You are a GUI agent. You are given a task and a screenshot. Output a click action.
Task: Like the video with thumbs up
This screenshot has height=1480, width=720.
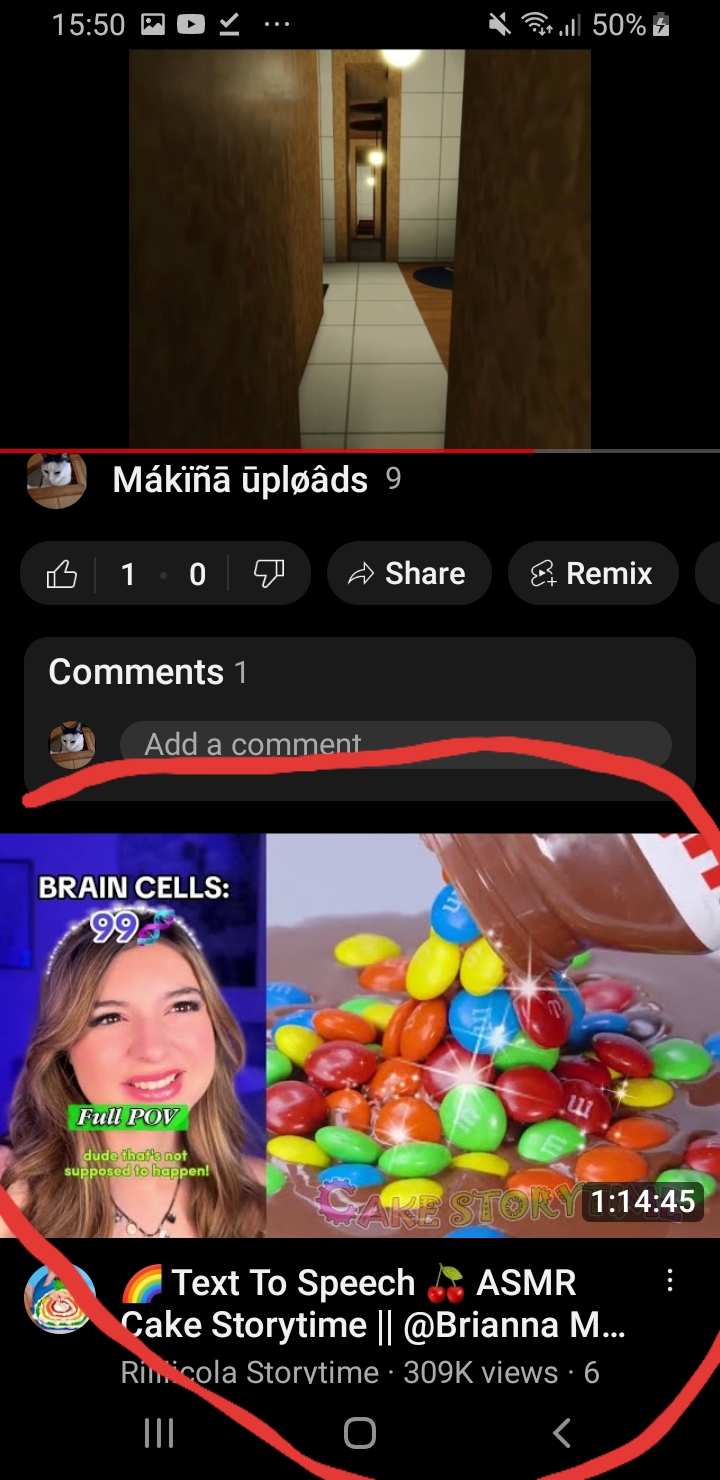[x=62, y=573]
